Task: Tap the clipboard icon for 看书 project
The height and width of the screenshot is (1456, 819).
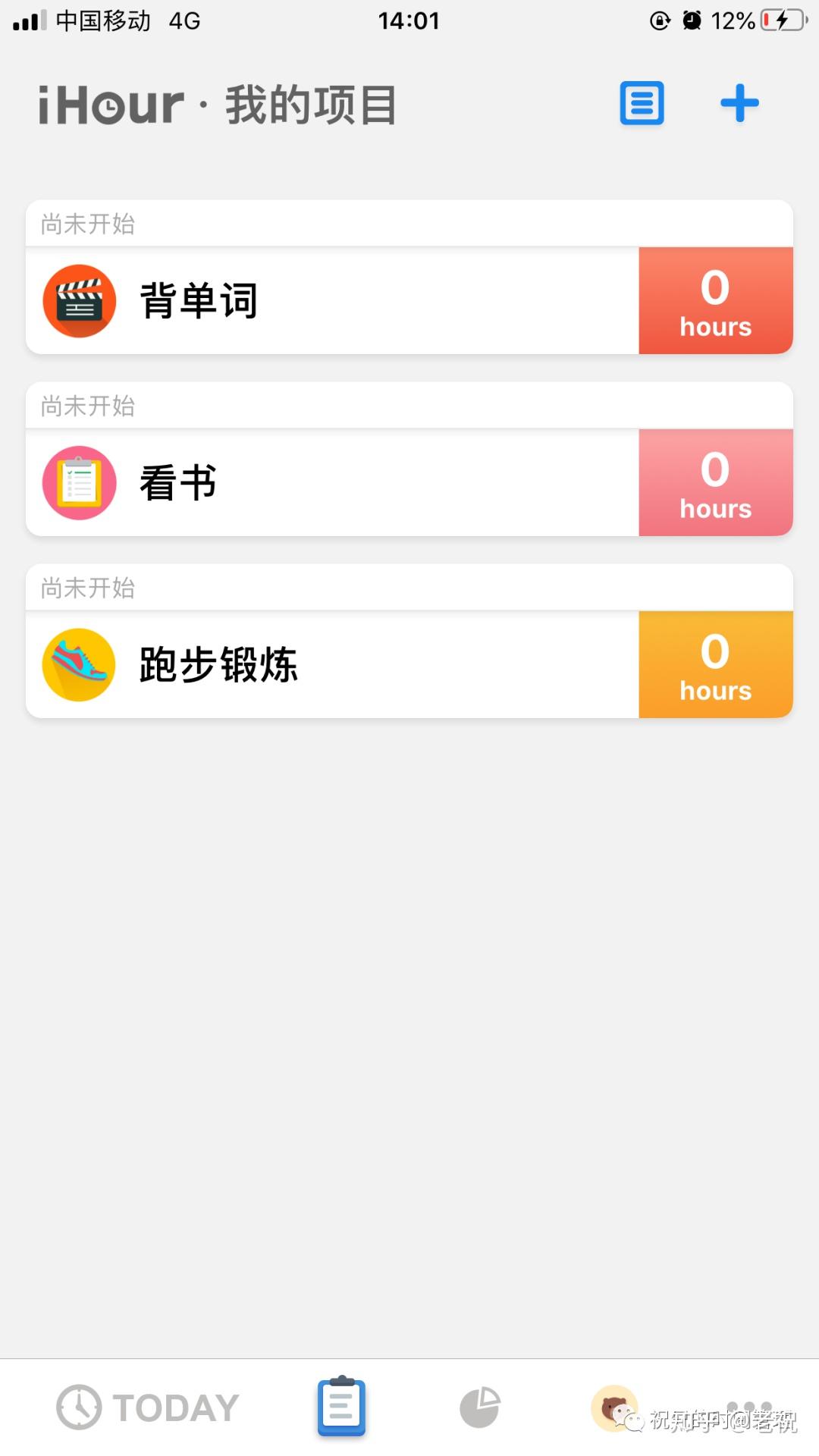Action: (78, 482)
